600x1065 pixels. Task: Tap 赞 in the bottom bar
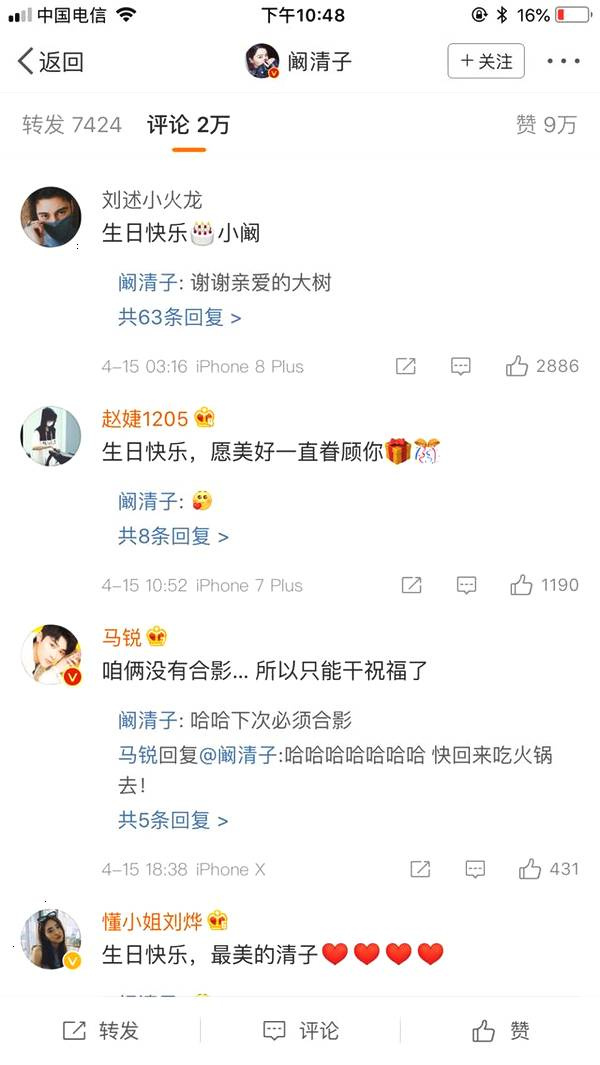[x=501, y=1030]
